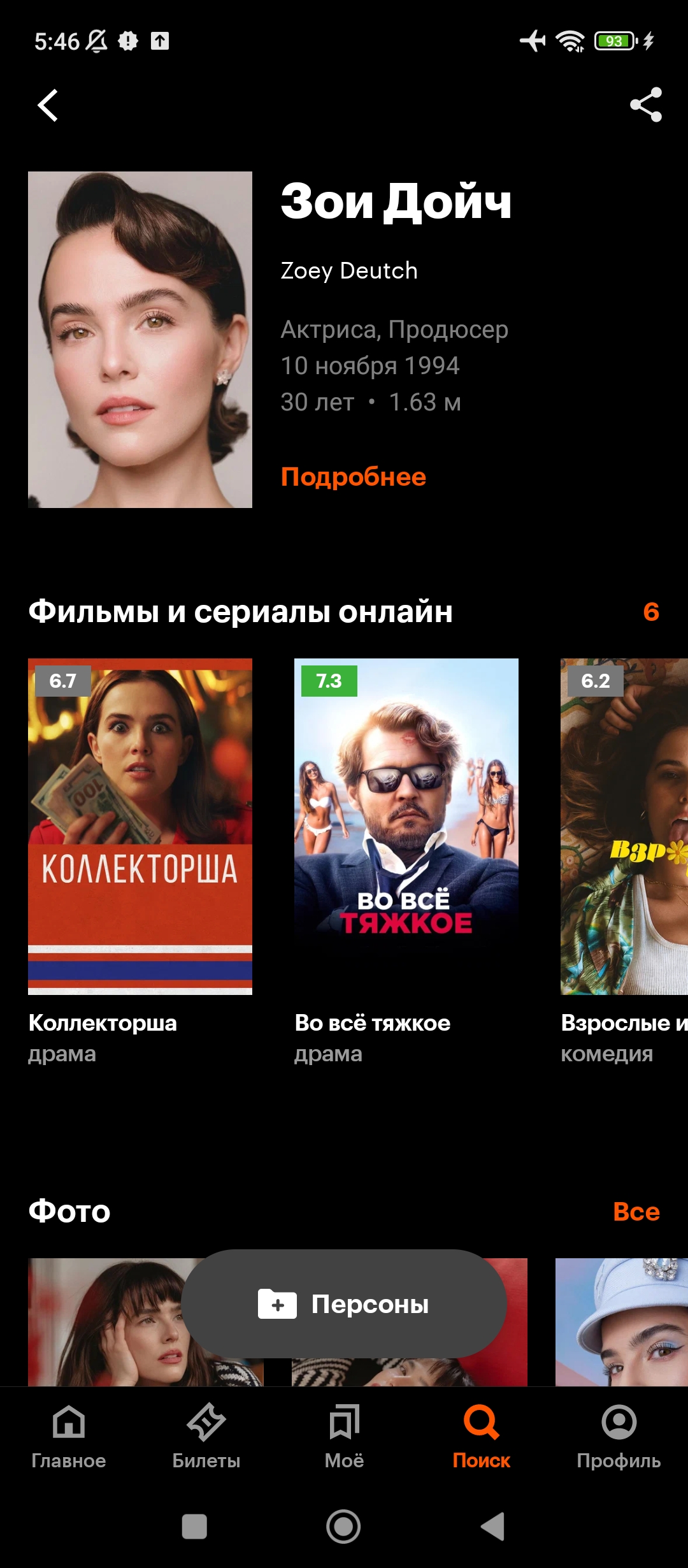This screenshot has width=688, height=1568.
Task: Open the Подробнее link for more details
Action: (353, 477)
